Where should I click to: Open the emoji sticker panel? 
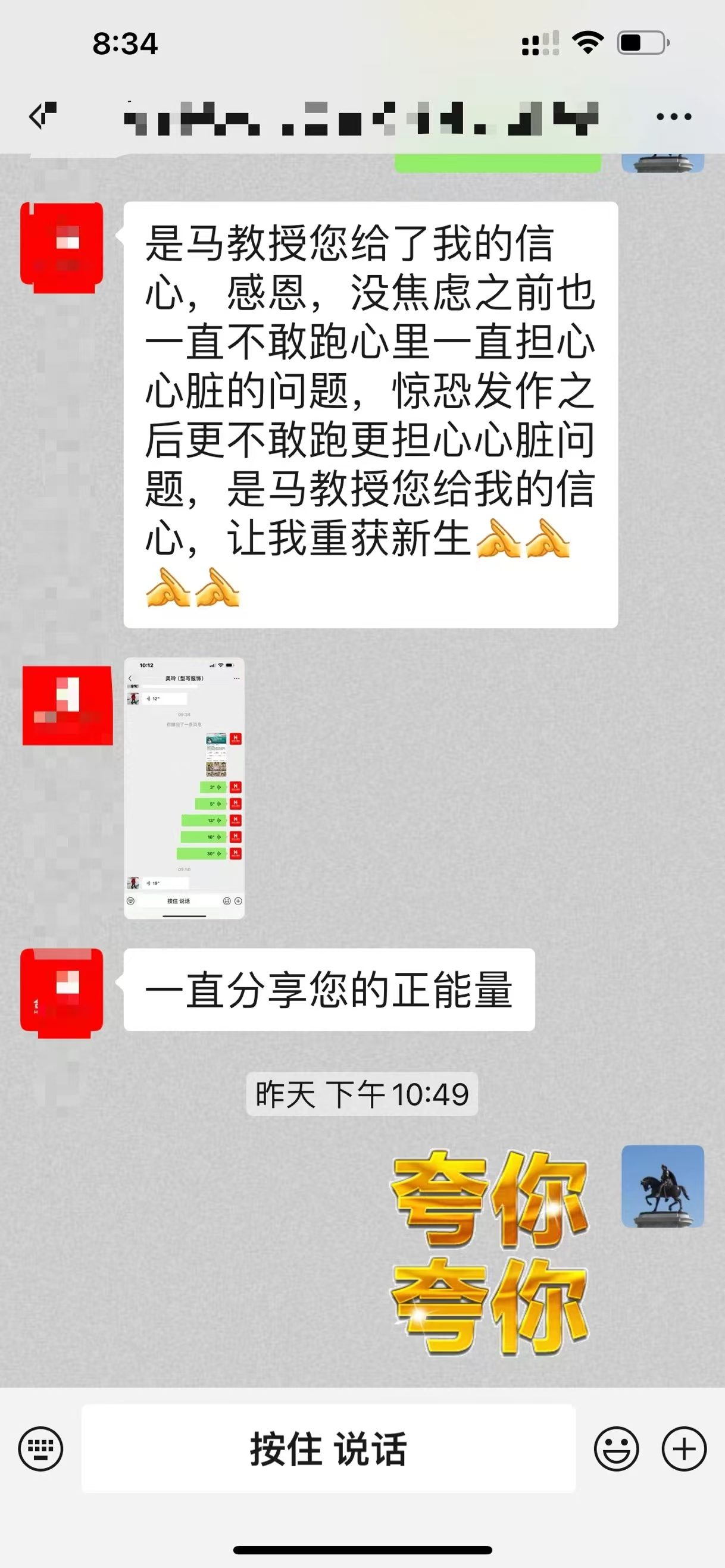pos(616,1449)
